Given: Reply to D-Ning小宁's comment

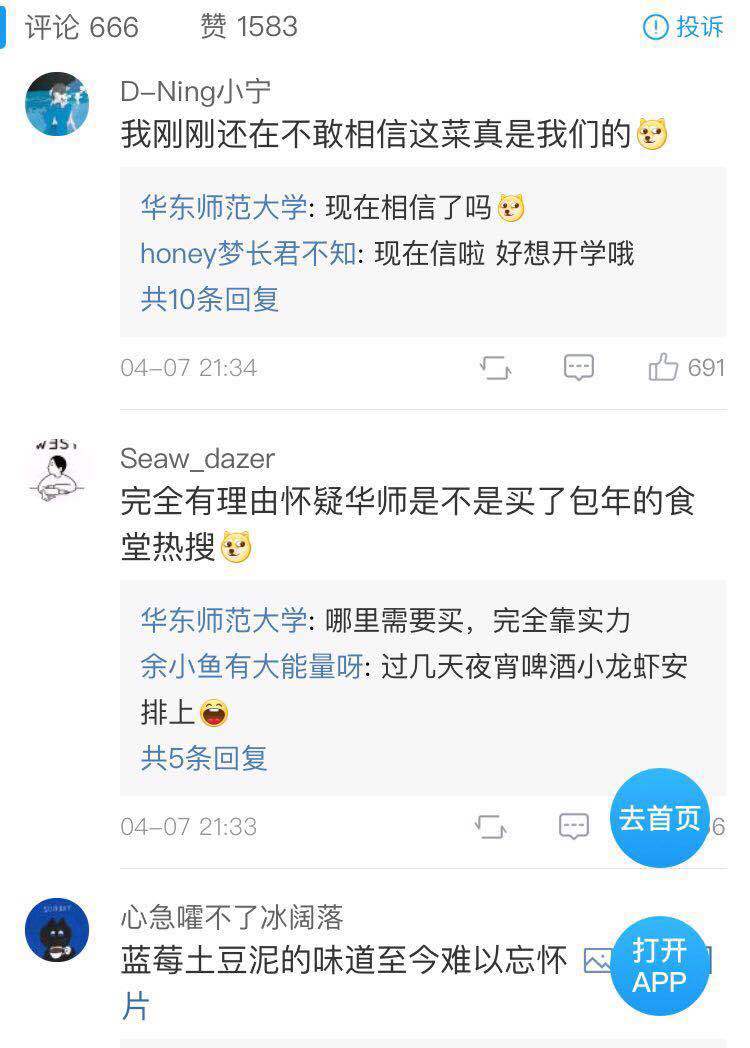Looking at the screenshot, I should pyautogui.click(x=579, y=368).
